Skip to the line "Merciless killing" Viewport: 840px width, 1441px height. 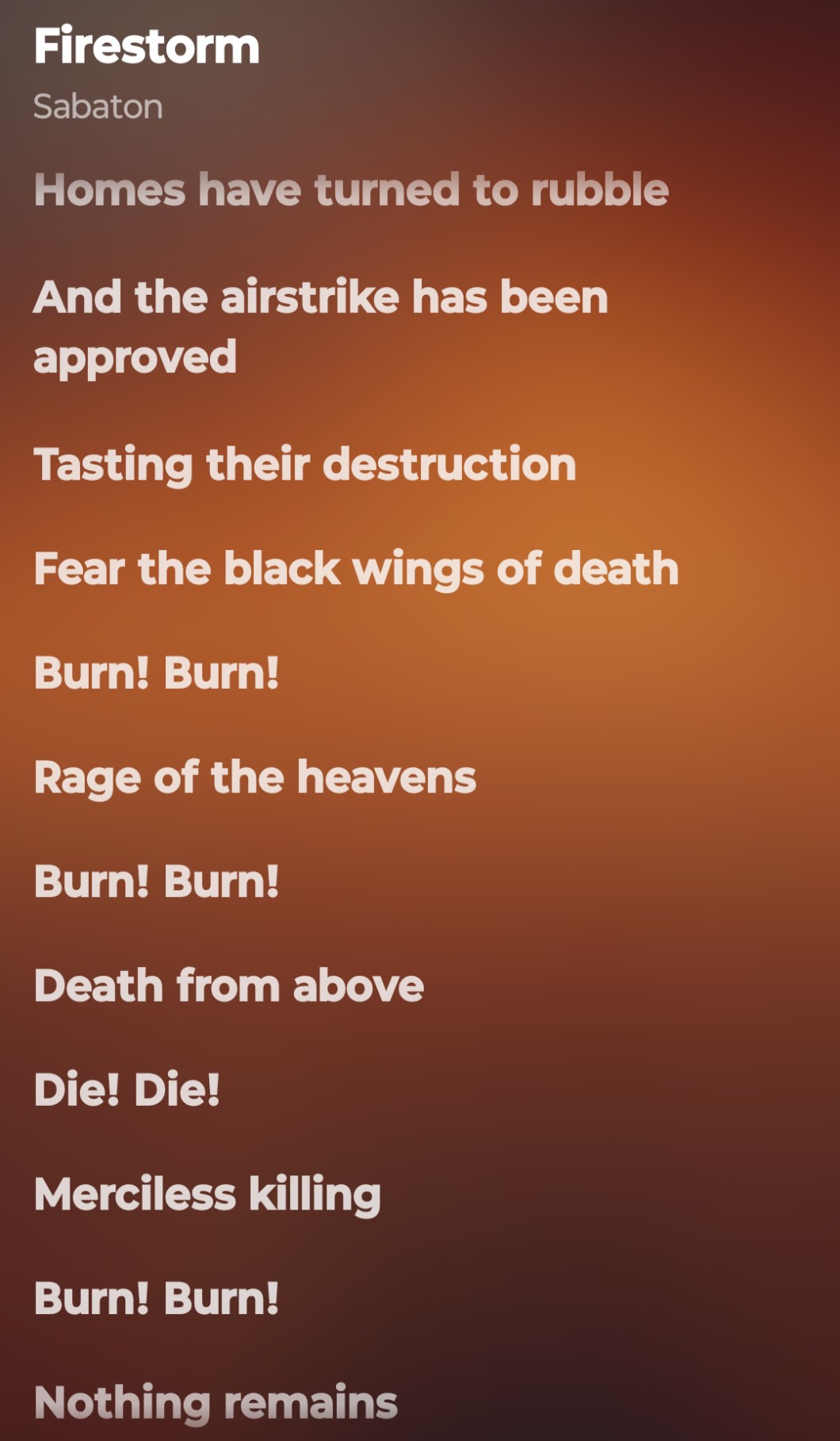coord(207,1194)
